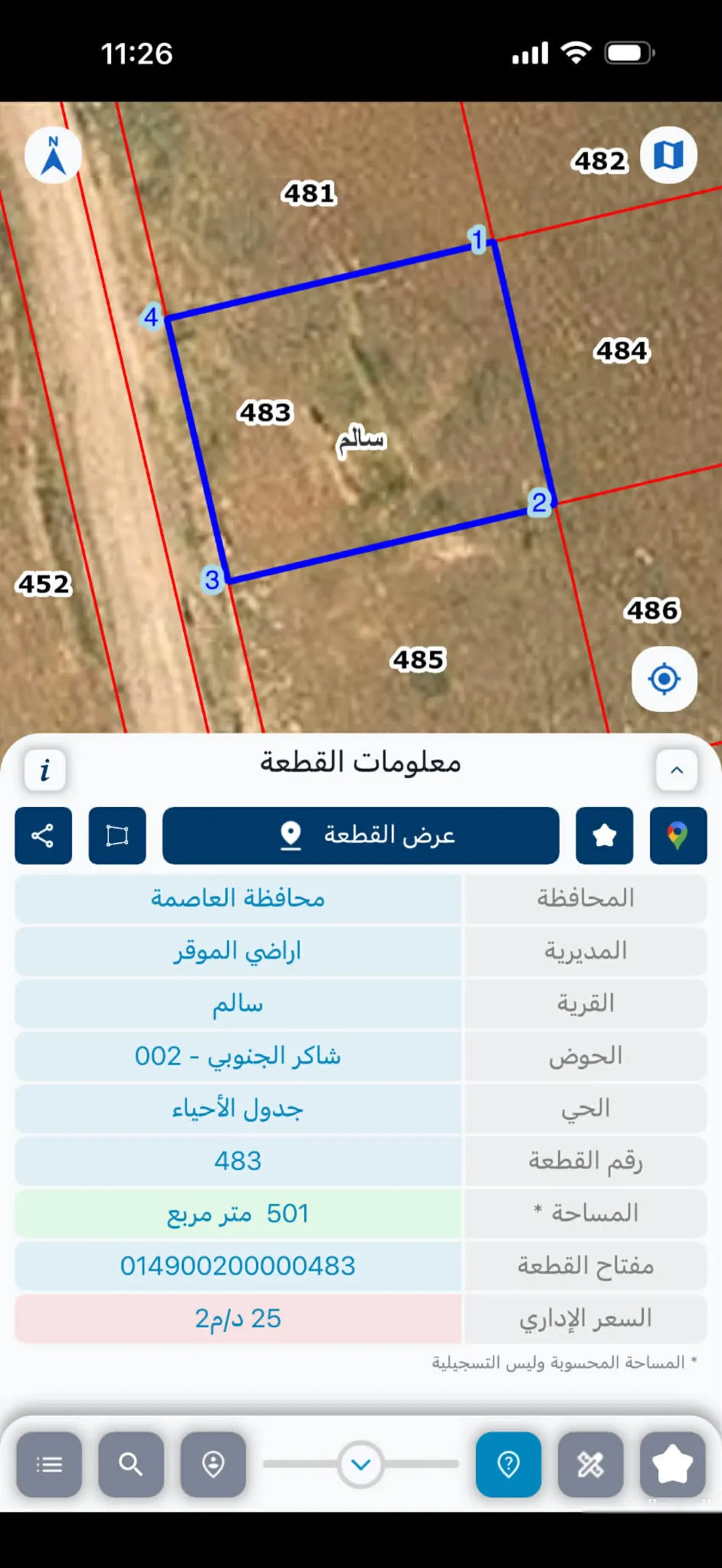Open parcel location in Google Maps
The height and width of the screenshot is (1568, 722).
[x=678, y=836]
